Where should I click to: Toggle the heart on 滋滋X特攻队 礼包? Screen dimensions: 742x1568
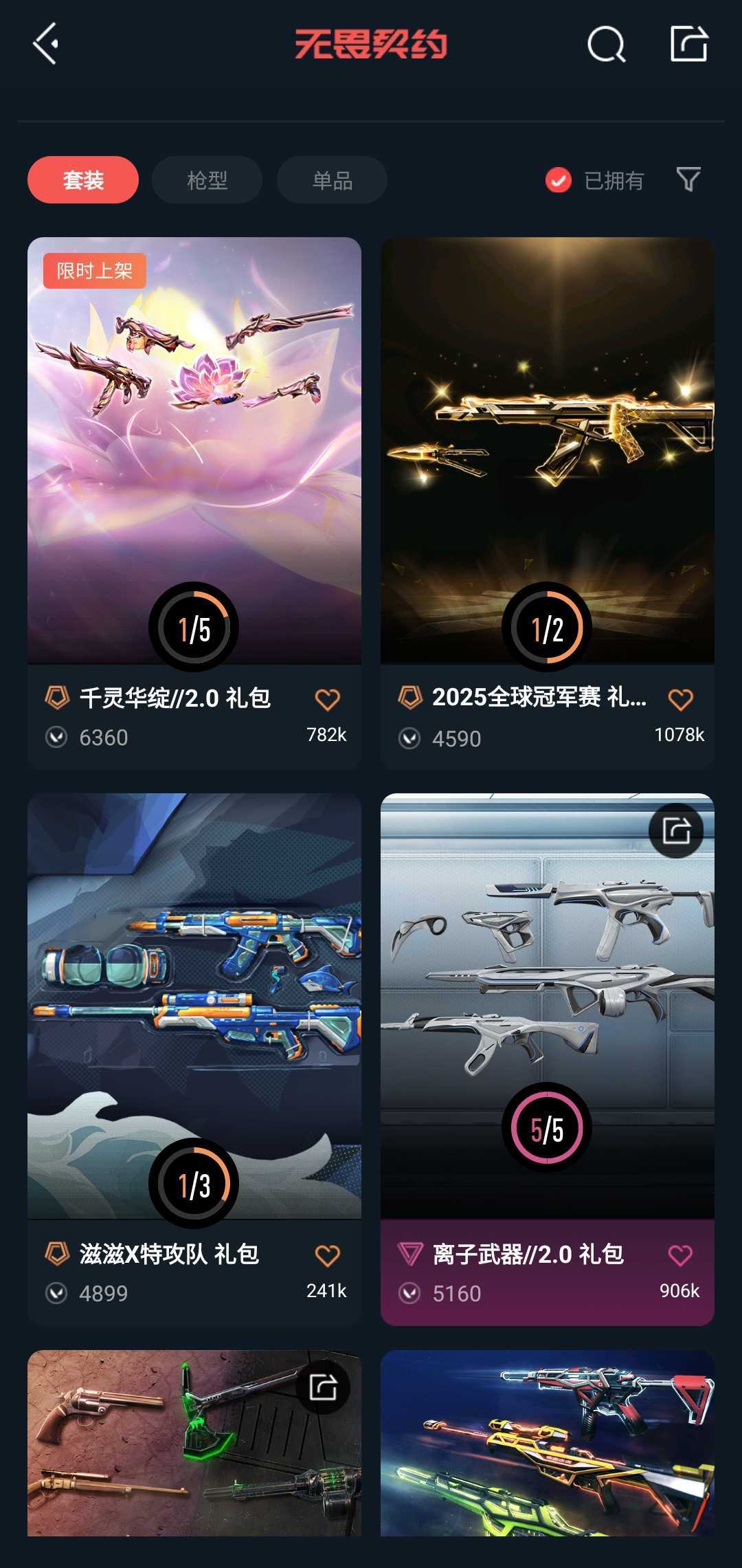coord(328,1253)
